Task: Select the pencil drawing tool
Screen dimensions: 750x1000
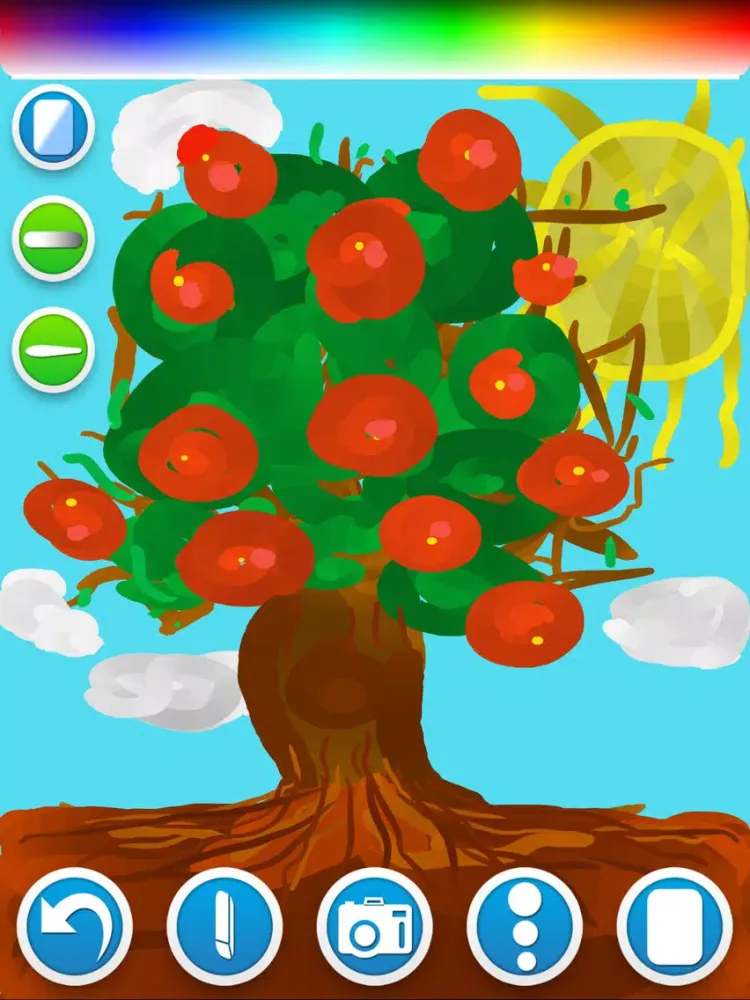Action: pos(225,926)
